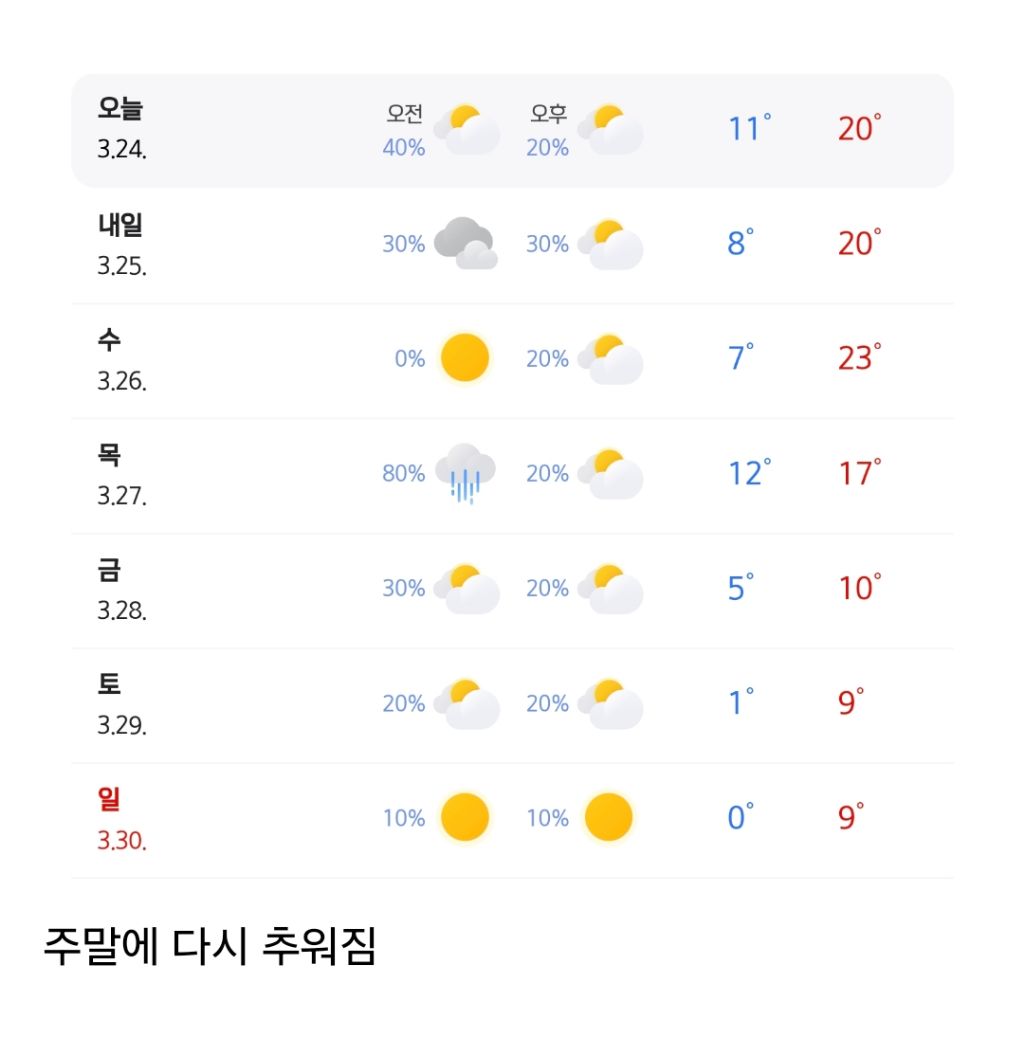Select Sunday 3.30 afternoon sun icon
Screen dimensions: 1024x1055
(610, 817)
